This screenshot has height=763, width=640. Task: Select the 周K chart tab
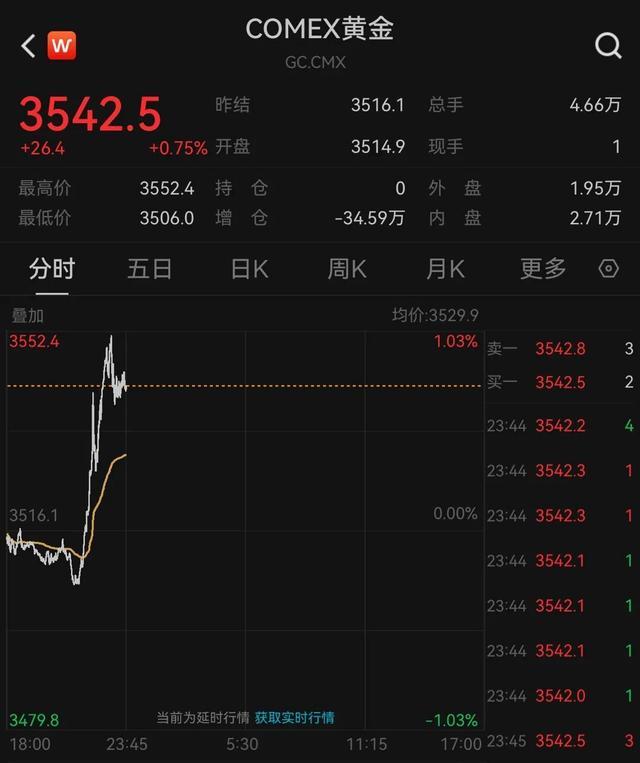(x=347, y=268)
